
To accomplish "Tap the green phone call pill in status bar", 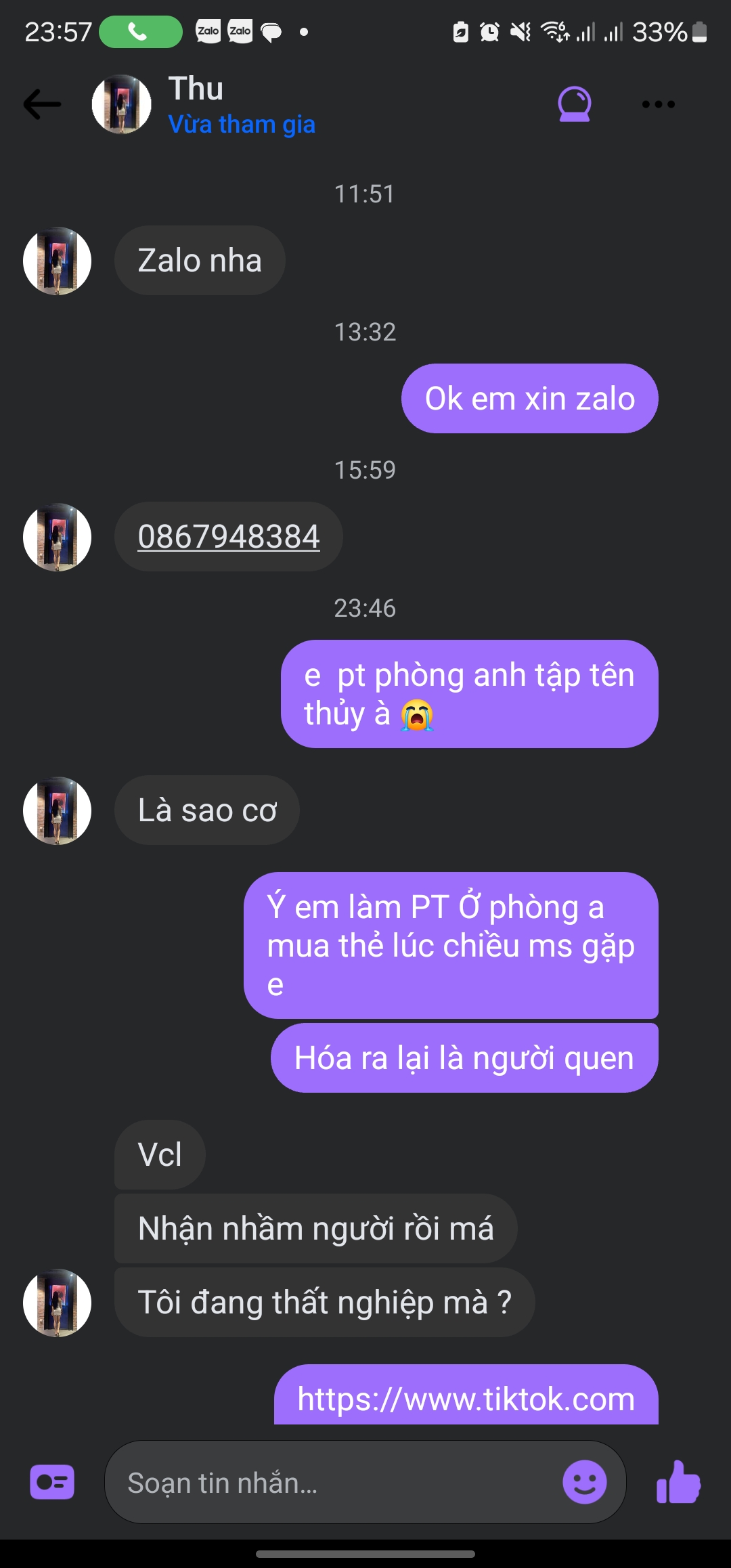I will [x=140, y=31].
